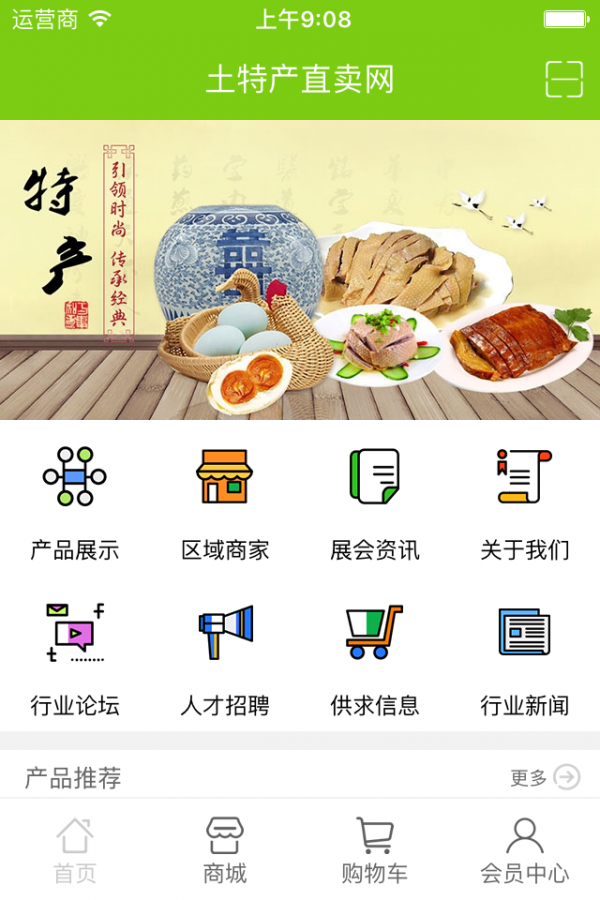Open the scan icon in the header

[563, 79]
